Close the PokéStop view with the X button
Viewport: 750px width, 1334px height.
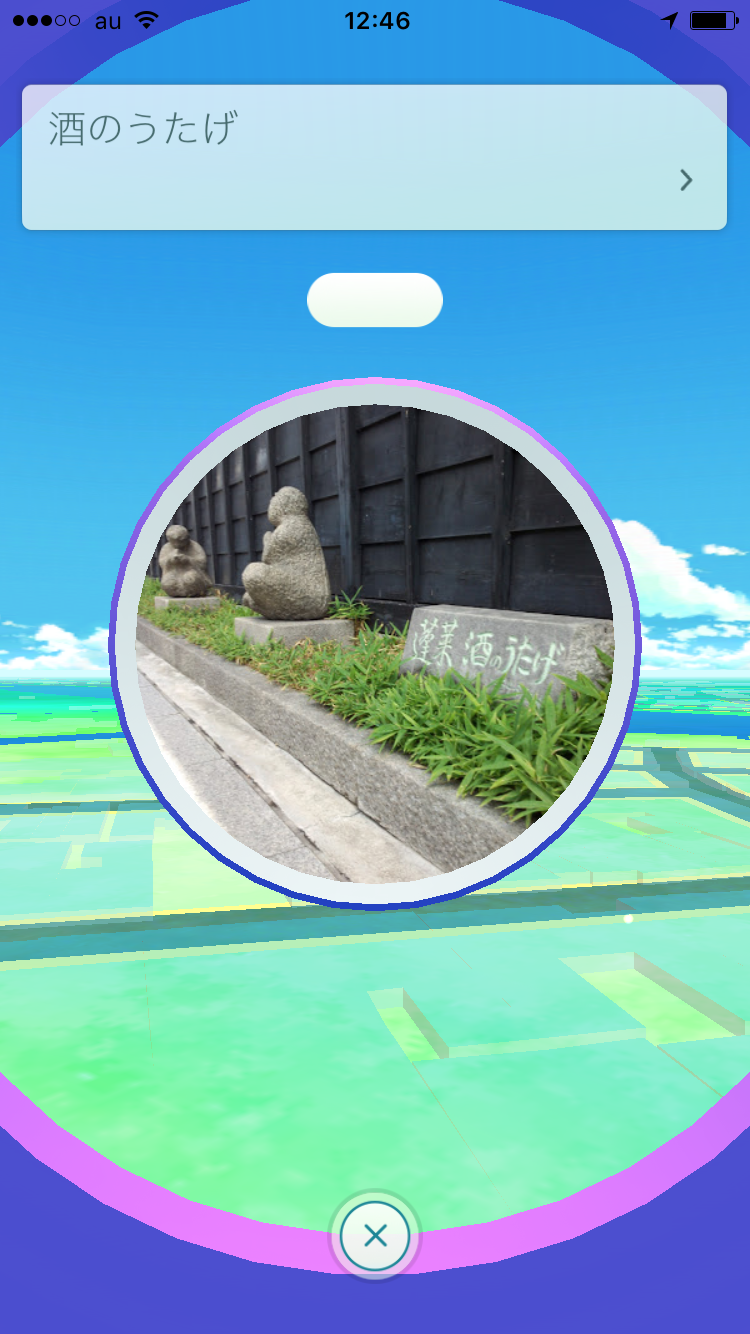pyautogui.click(x=375, y=1236)
